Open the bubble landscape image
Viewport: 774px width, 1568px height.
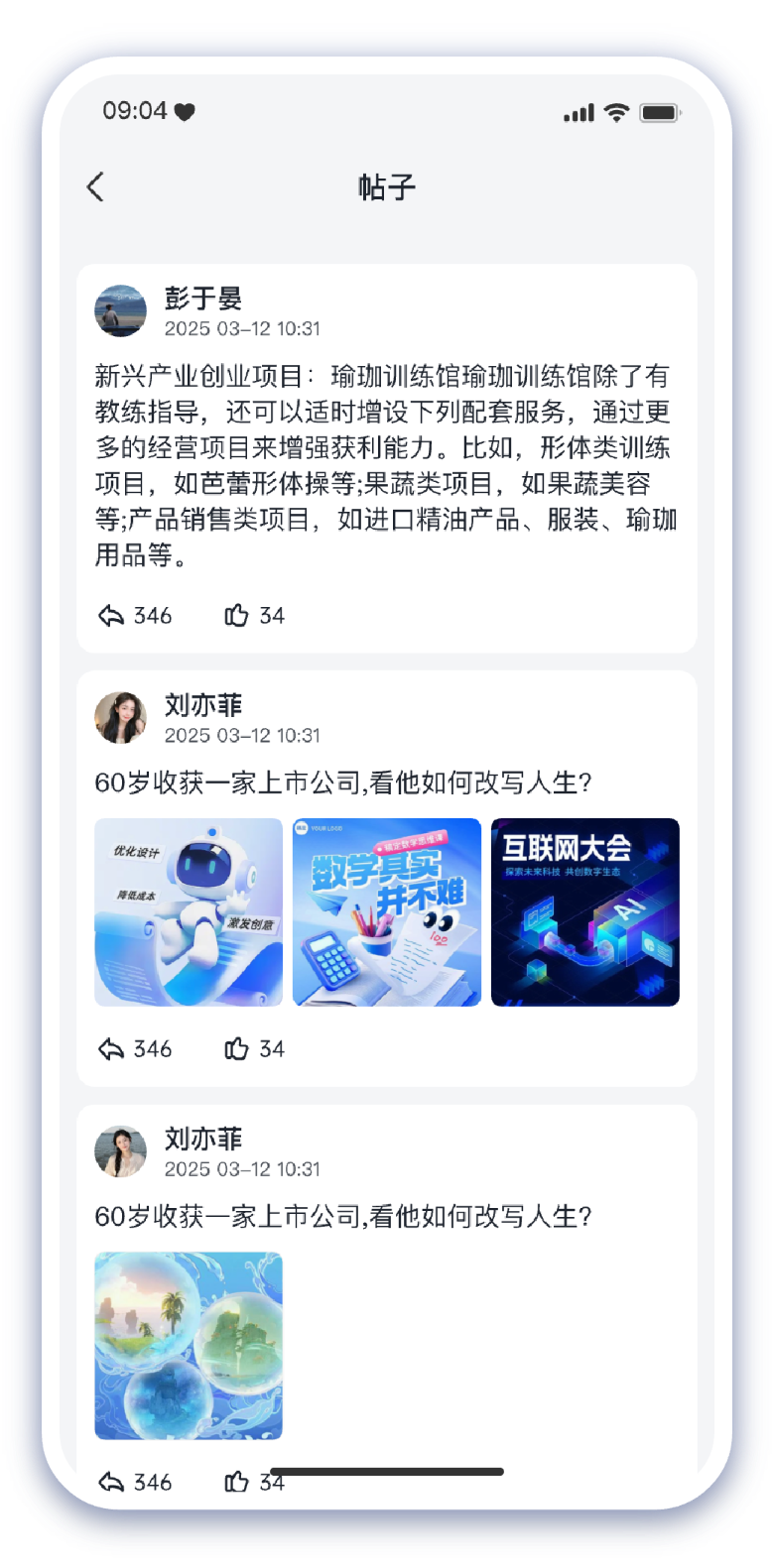tap(189, 1345)
